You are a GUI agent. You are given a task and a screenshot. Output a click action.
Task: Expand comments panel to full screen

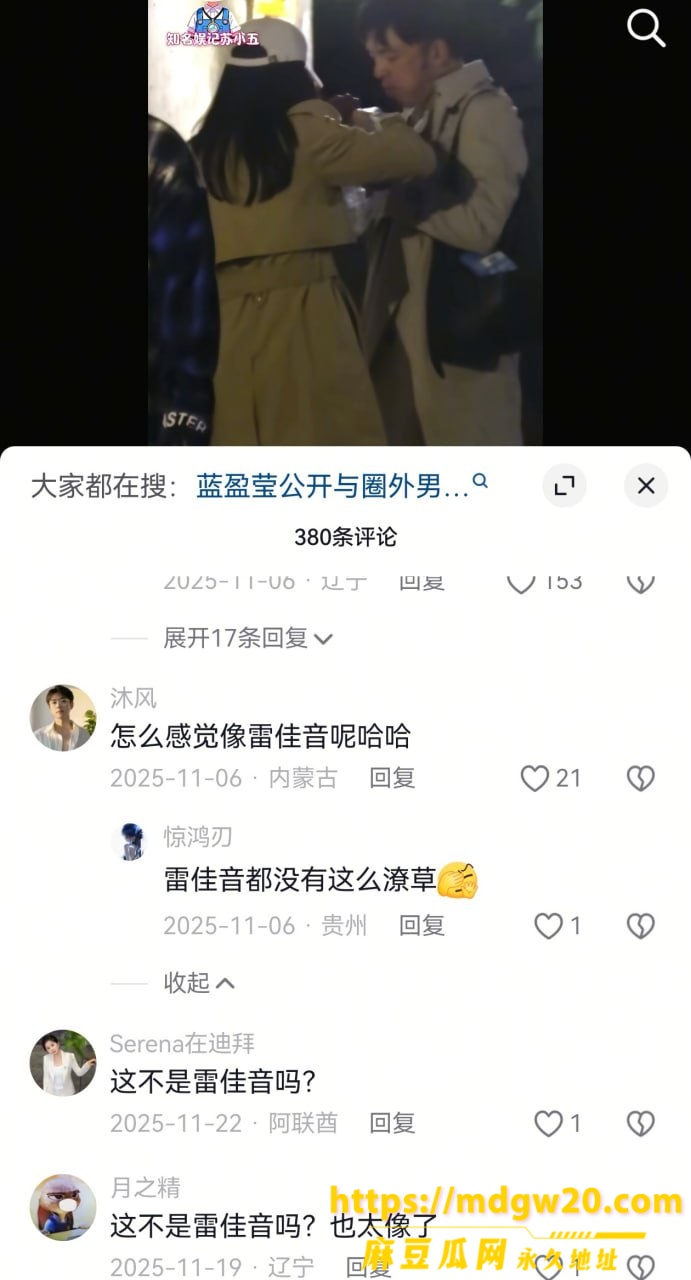(564, 486)
